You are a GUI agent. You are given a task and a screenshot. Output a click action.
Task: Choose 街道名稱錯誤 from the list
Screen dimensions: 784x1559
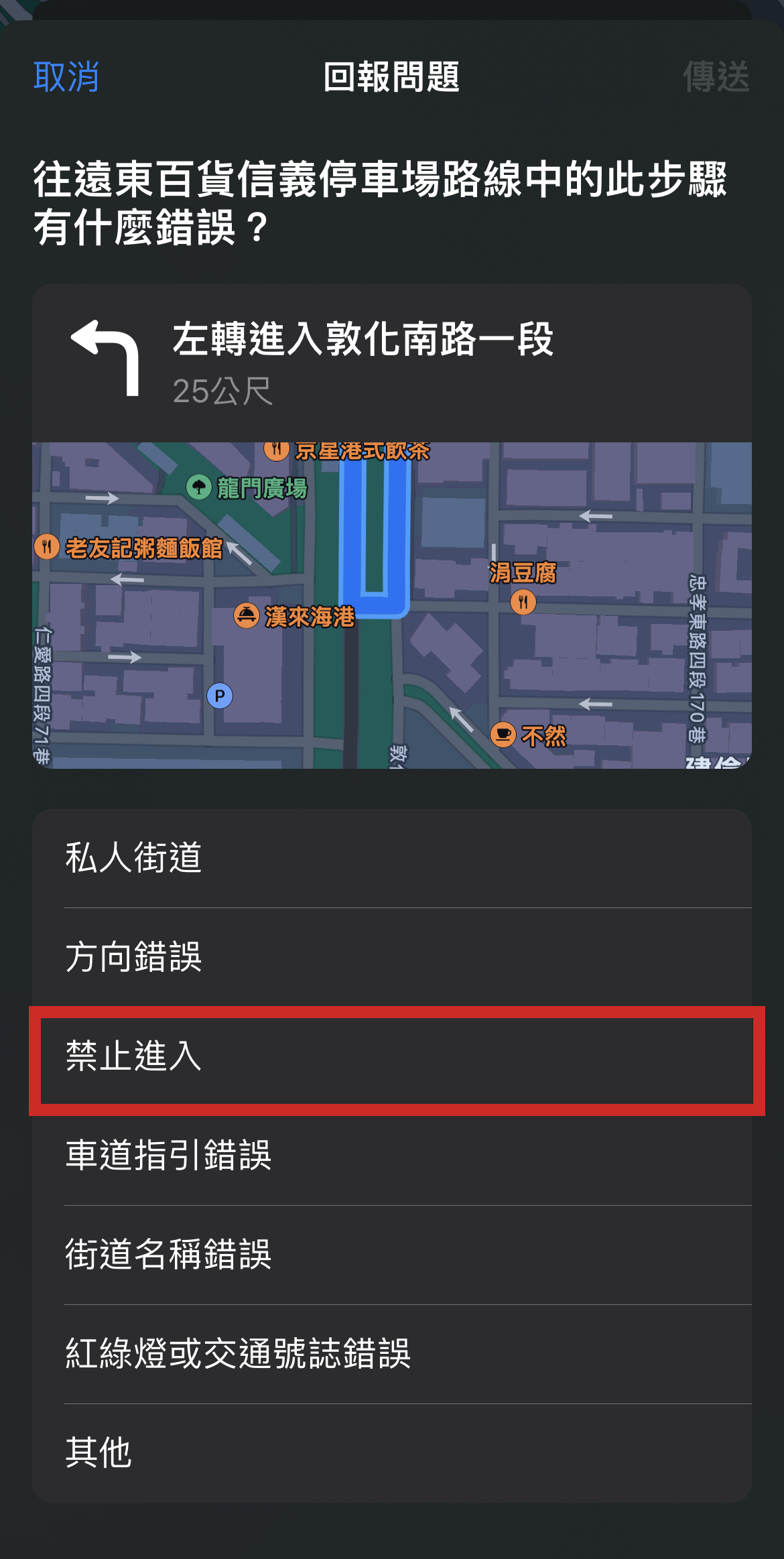click(x=392, y=1255)
